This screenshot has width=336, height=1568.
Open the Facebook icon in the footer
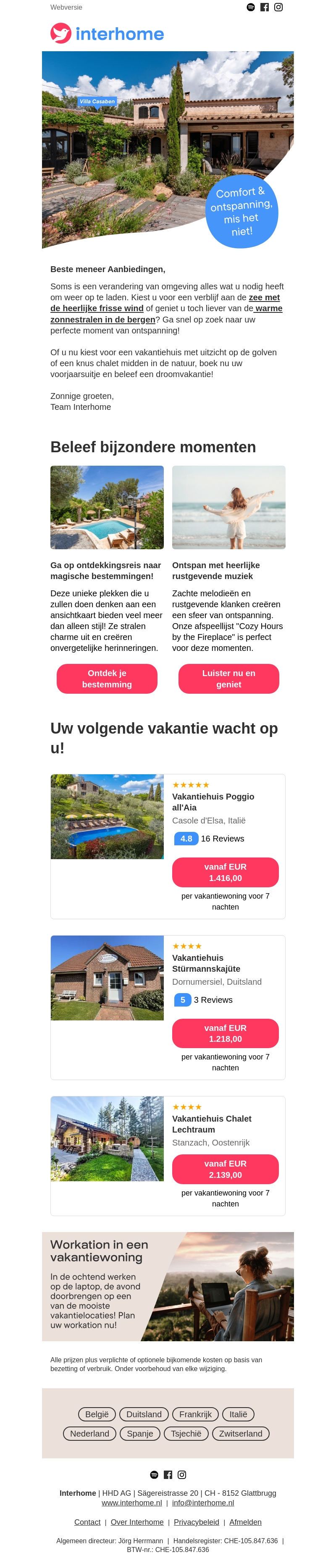coord(168,1474)
